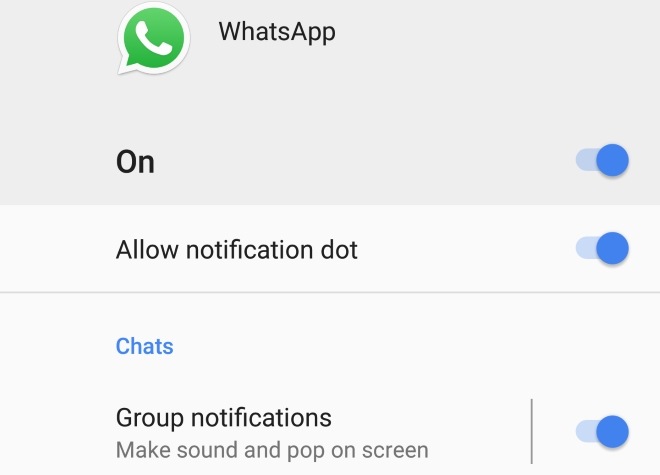Image resolution: width=660 pixels, height=475 pixels.
Task: Turn off the main On notifications switch
Action: tap(603, 161)
